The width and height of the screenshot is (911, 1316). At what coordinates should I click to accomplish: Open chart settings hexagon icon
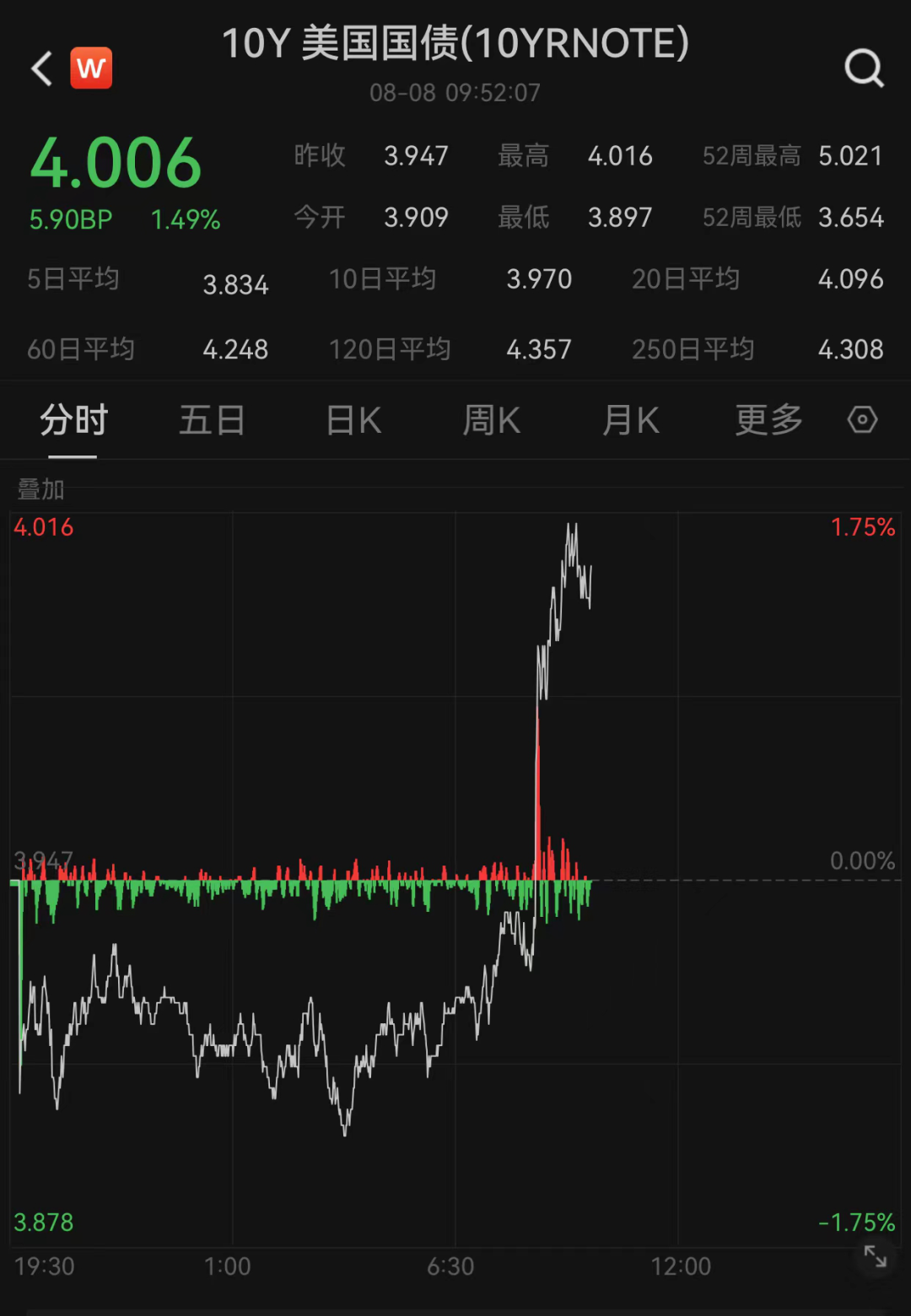[862, 419]
